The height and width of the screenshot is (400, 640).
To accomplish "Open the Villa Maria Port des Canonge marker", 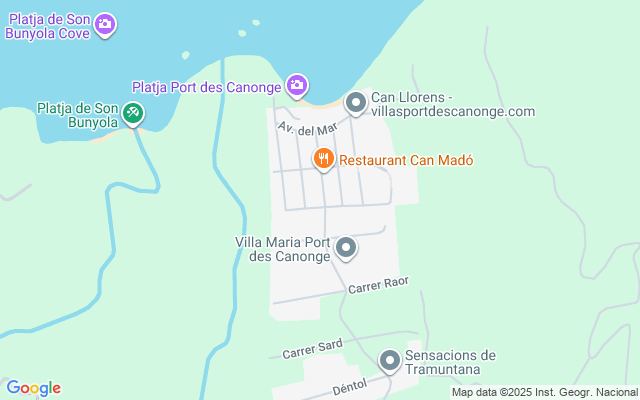I will [346, 247].
